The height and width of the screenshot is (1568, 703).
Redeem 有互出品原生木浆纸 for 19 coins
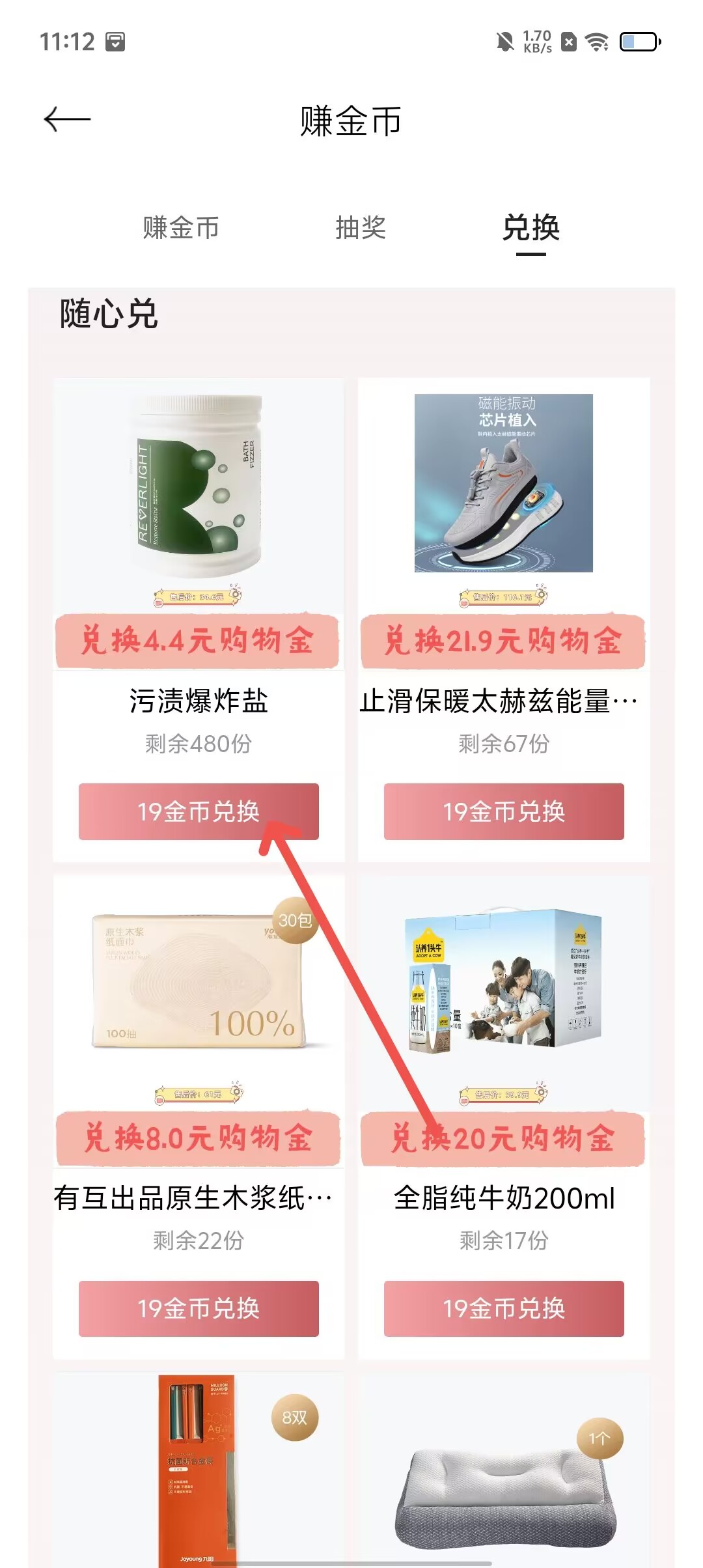(199, 1308)
